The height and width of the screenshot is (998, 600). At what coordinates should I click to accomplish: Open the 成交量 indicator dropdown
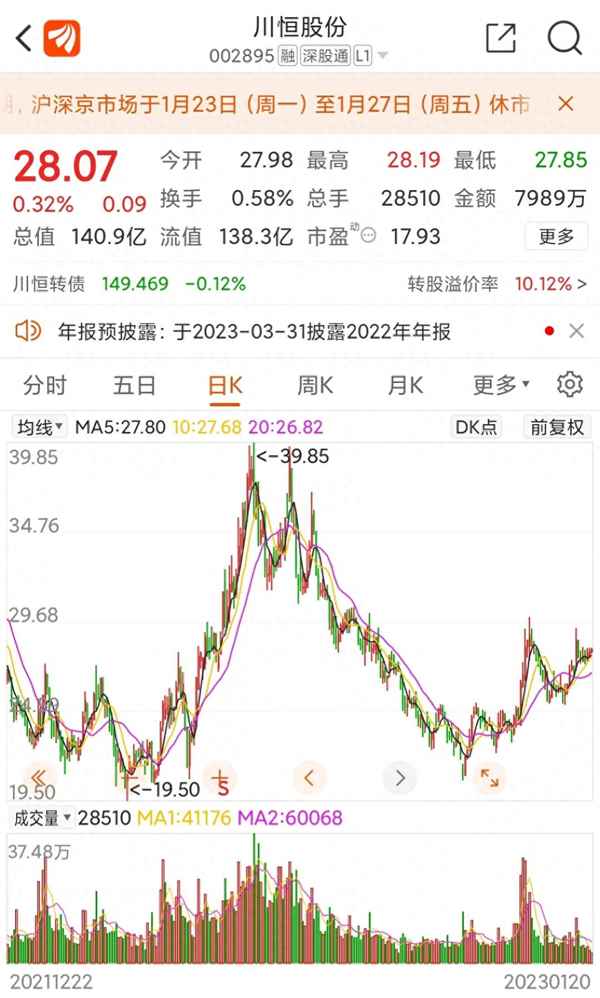click(41, 818)
